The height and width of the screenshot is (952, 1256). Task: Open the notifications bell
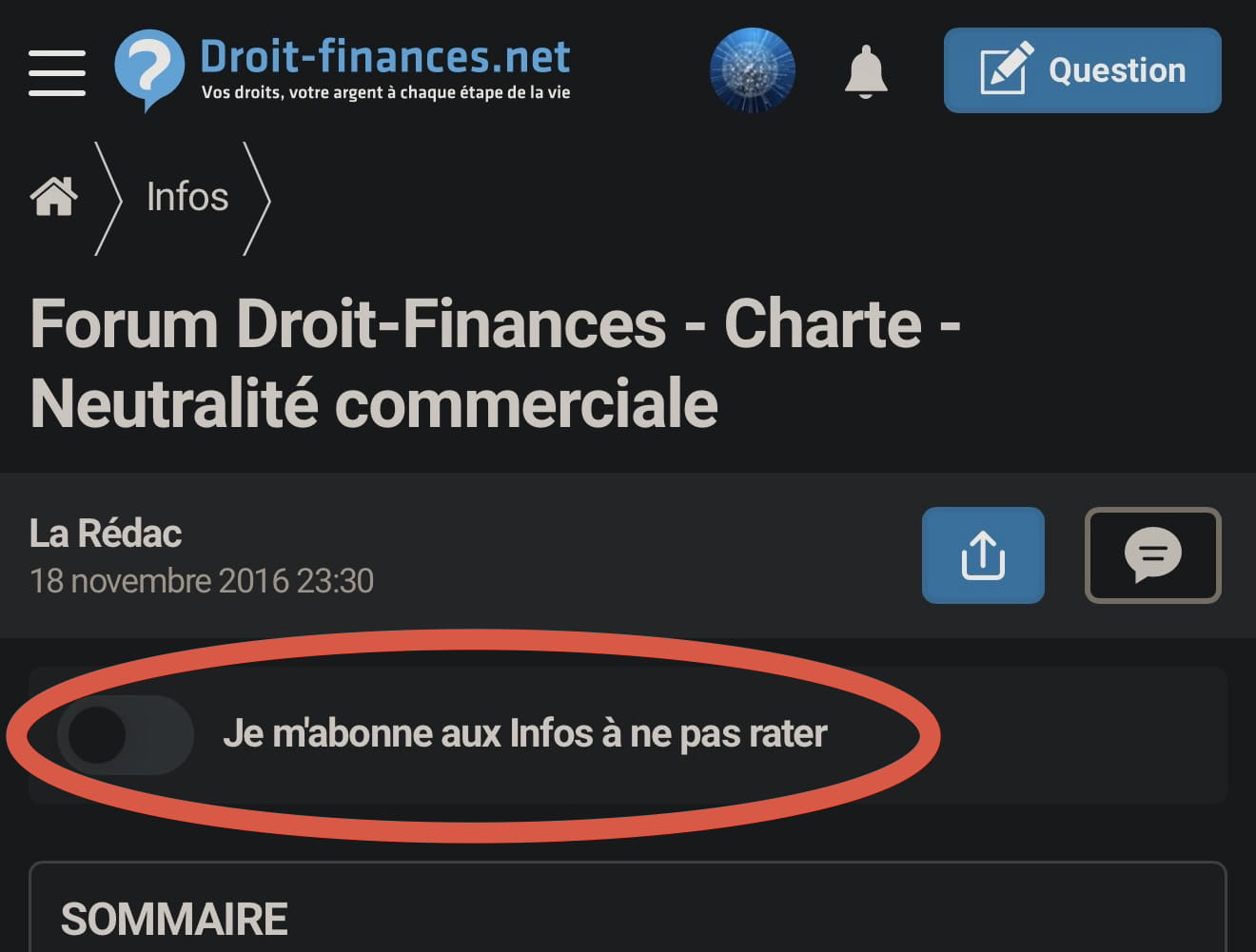tap(866, 72)
